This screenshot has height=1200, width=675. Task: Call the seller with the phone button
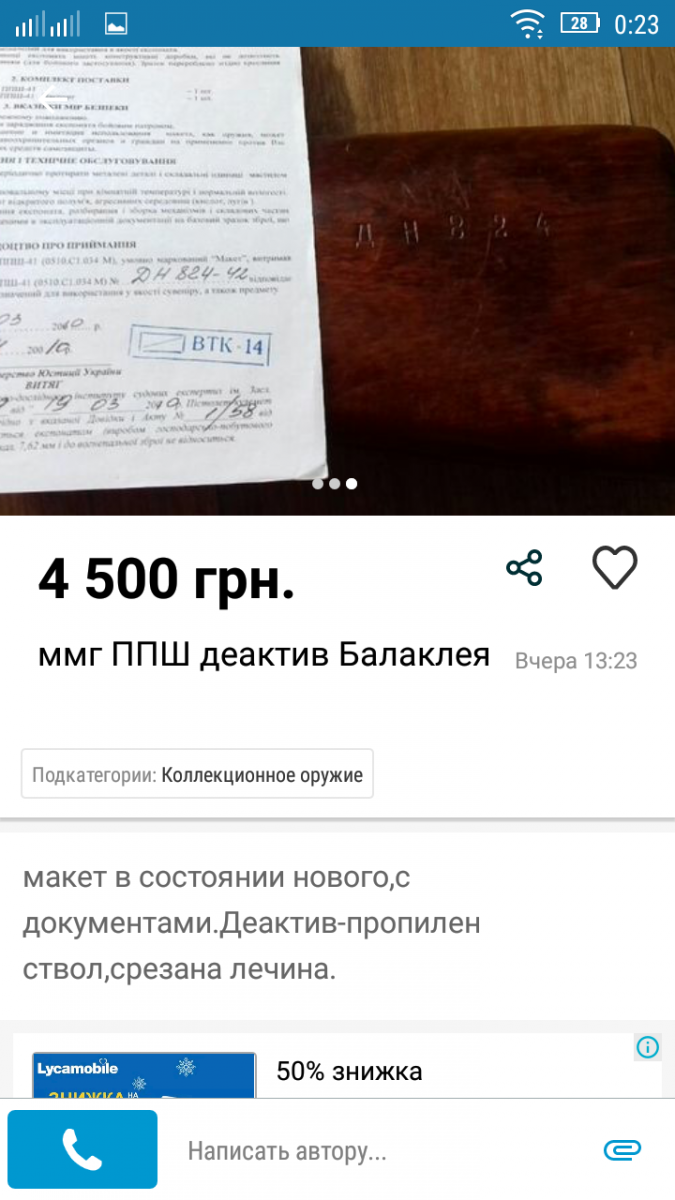point(82,1150)
